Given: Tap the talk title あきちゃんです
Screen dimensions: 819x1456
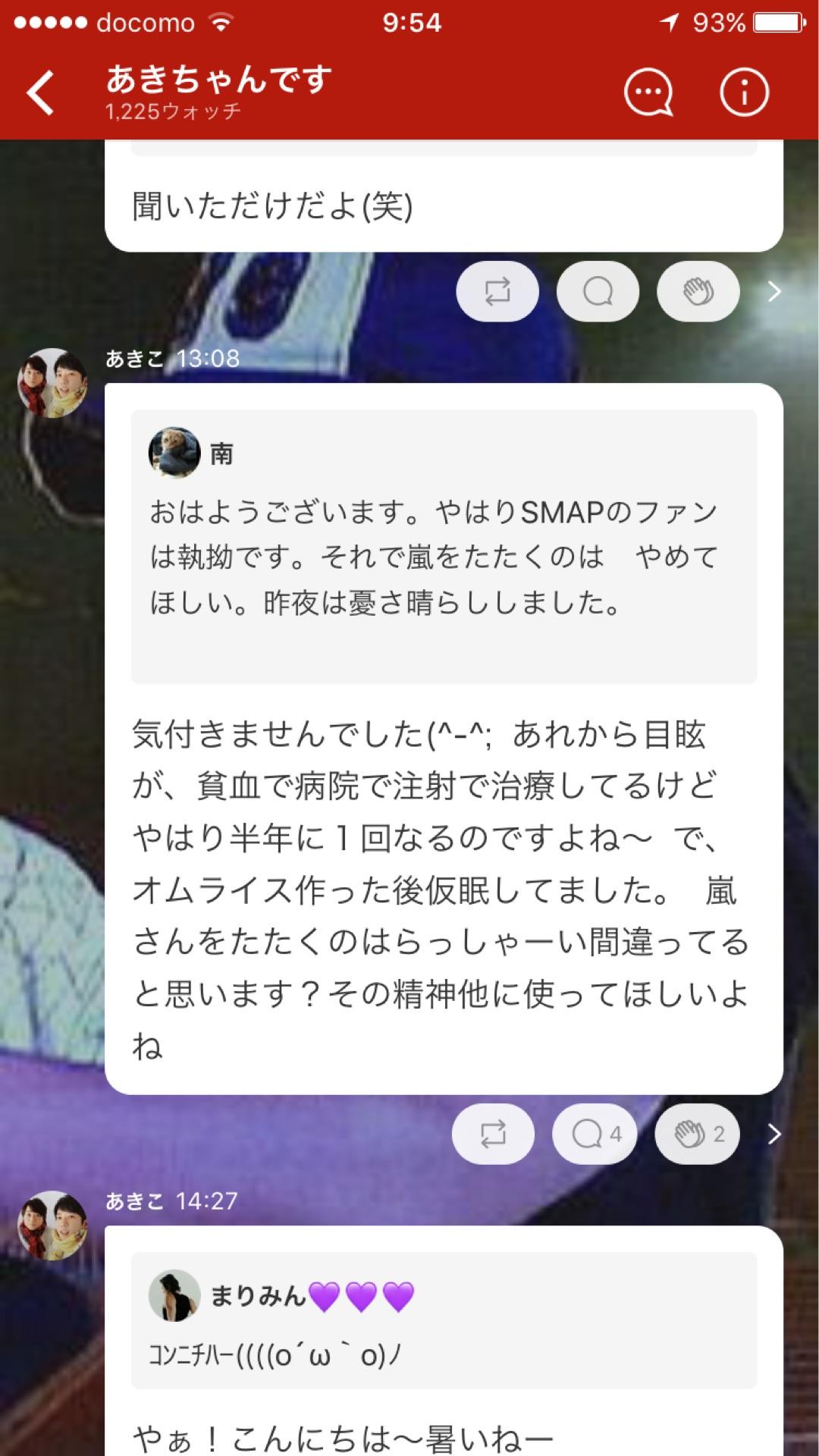Looking at the screenshot, I should click(218, 80).
